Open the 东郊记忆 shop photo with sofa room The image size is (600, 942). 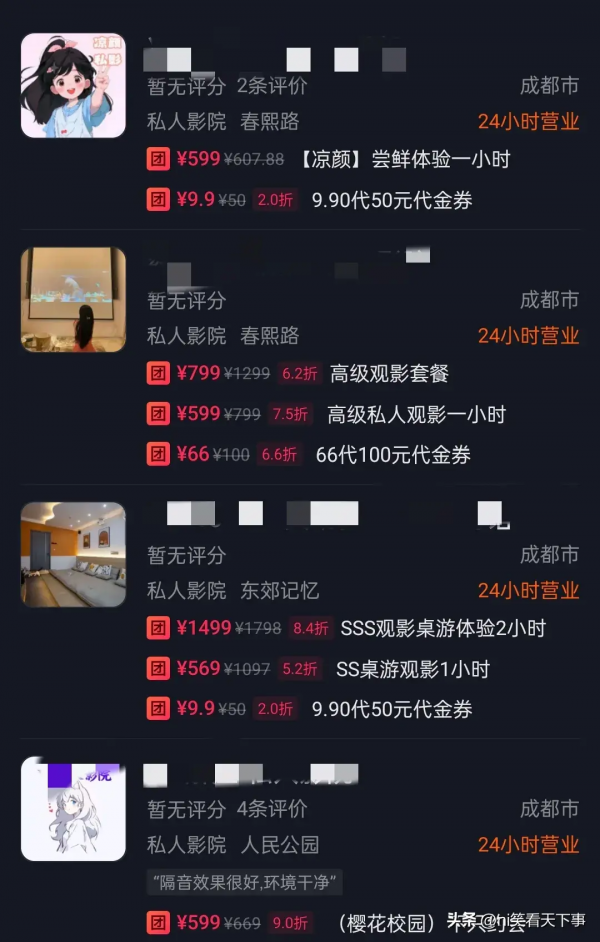(73, 555)
